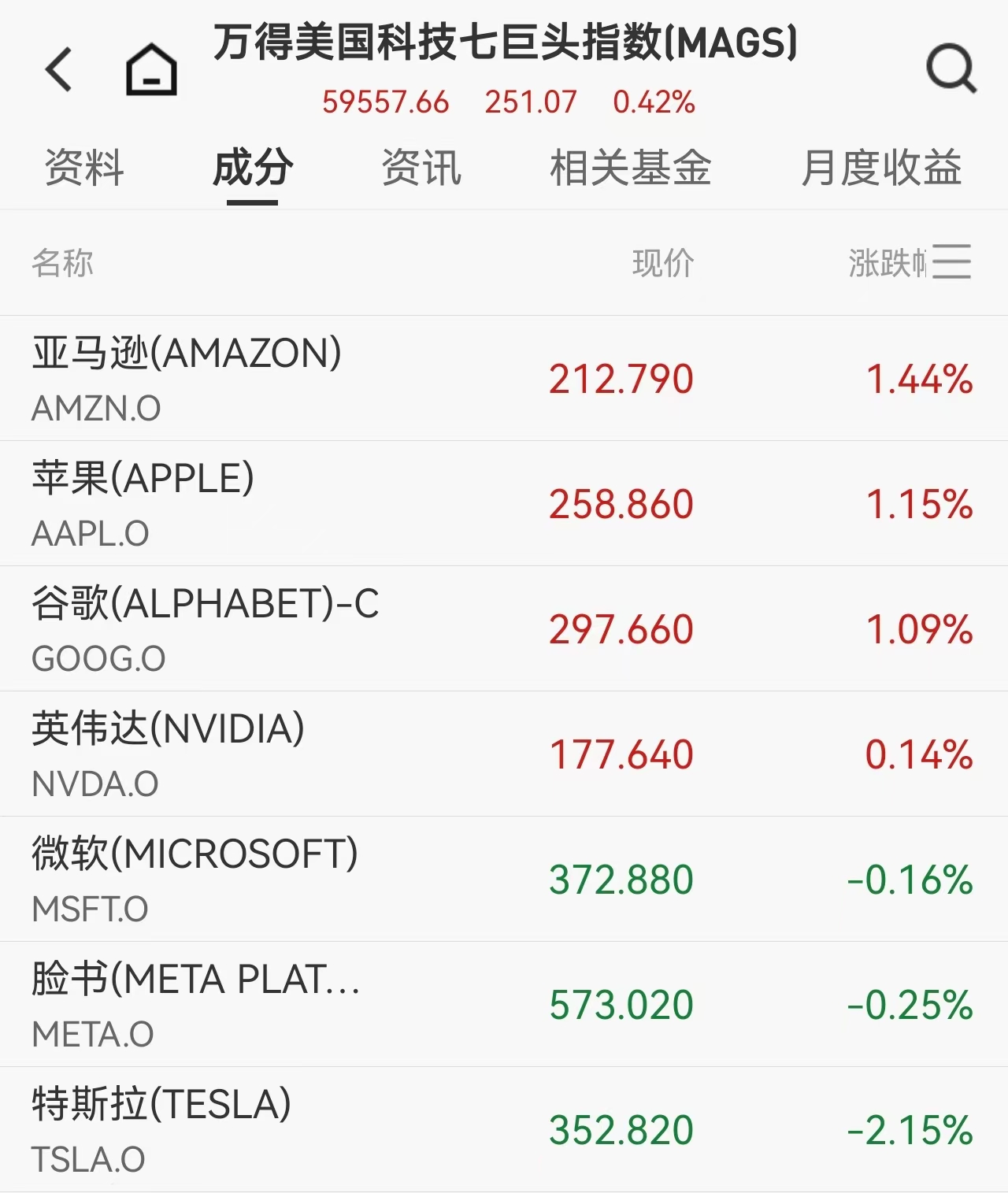This screenshot has height=1193, width=1008.
Task: Open the home icon
Action: point(151,70)
